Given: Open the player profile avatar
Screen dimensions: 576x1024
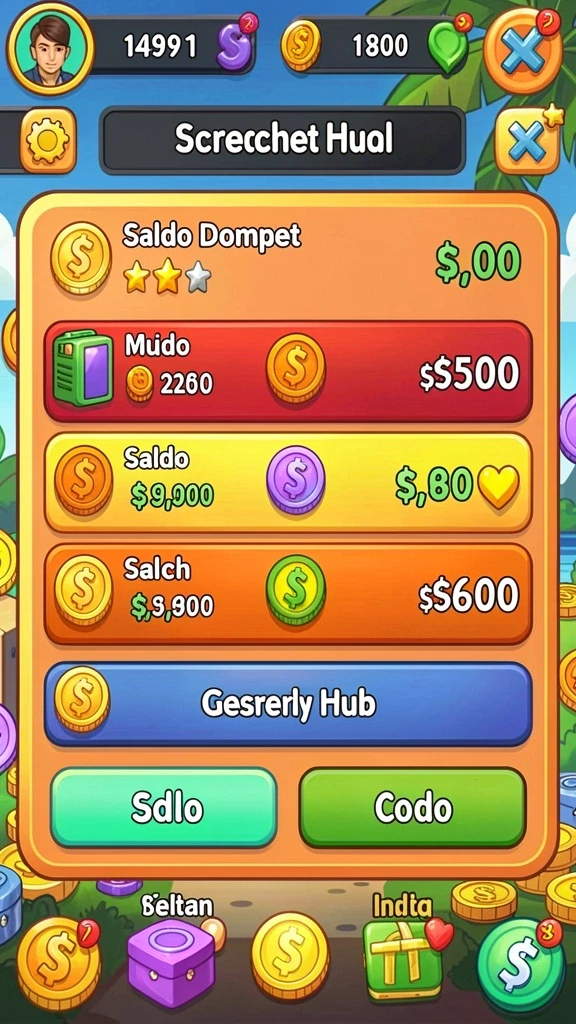Looking at the screenshot, I should (x=50, y=48).
